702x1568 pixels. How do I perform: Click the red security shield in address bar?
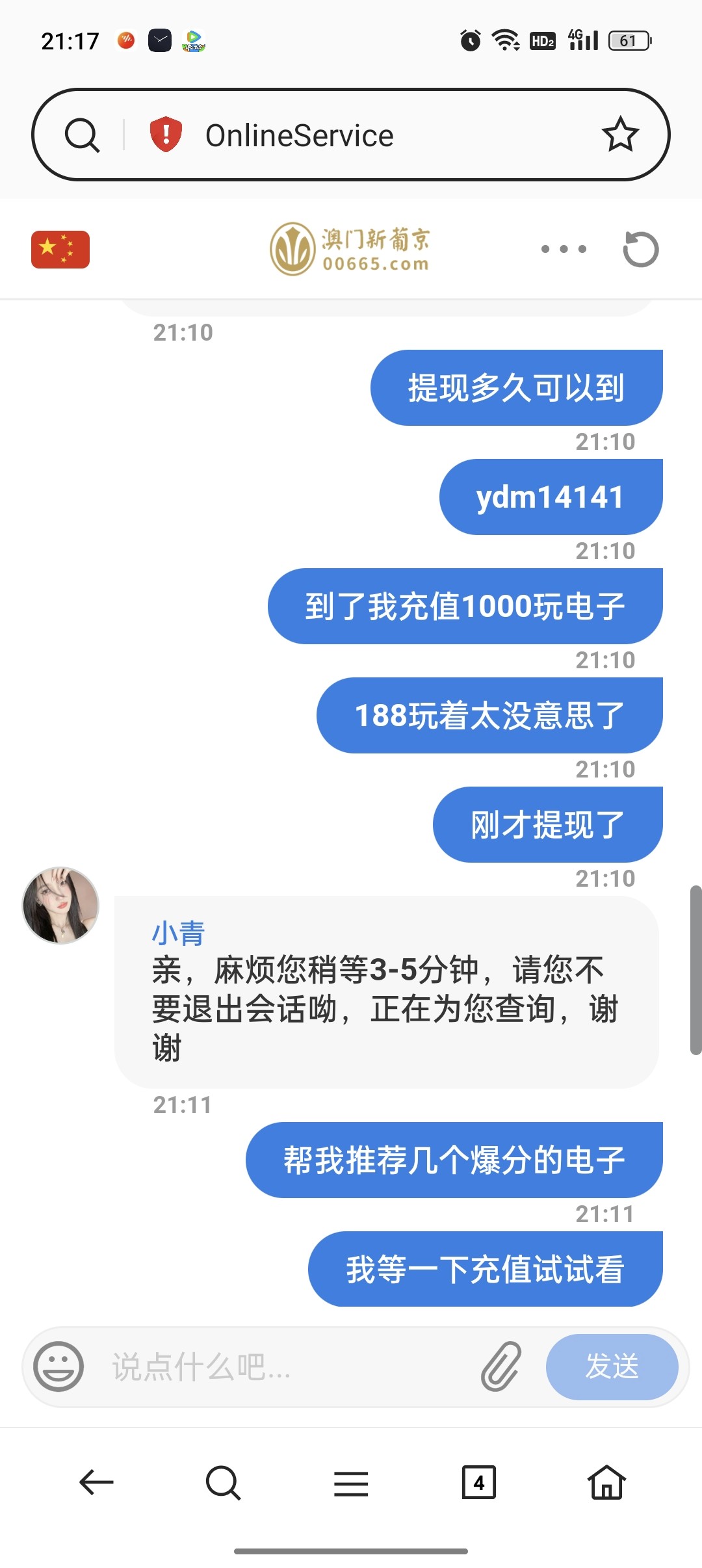(x=164, y=134)
